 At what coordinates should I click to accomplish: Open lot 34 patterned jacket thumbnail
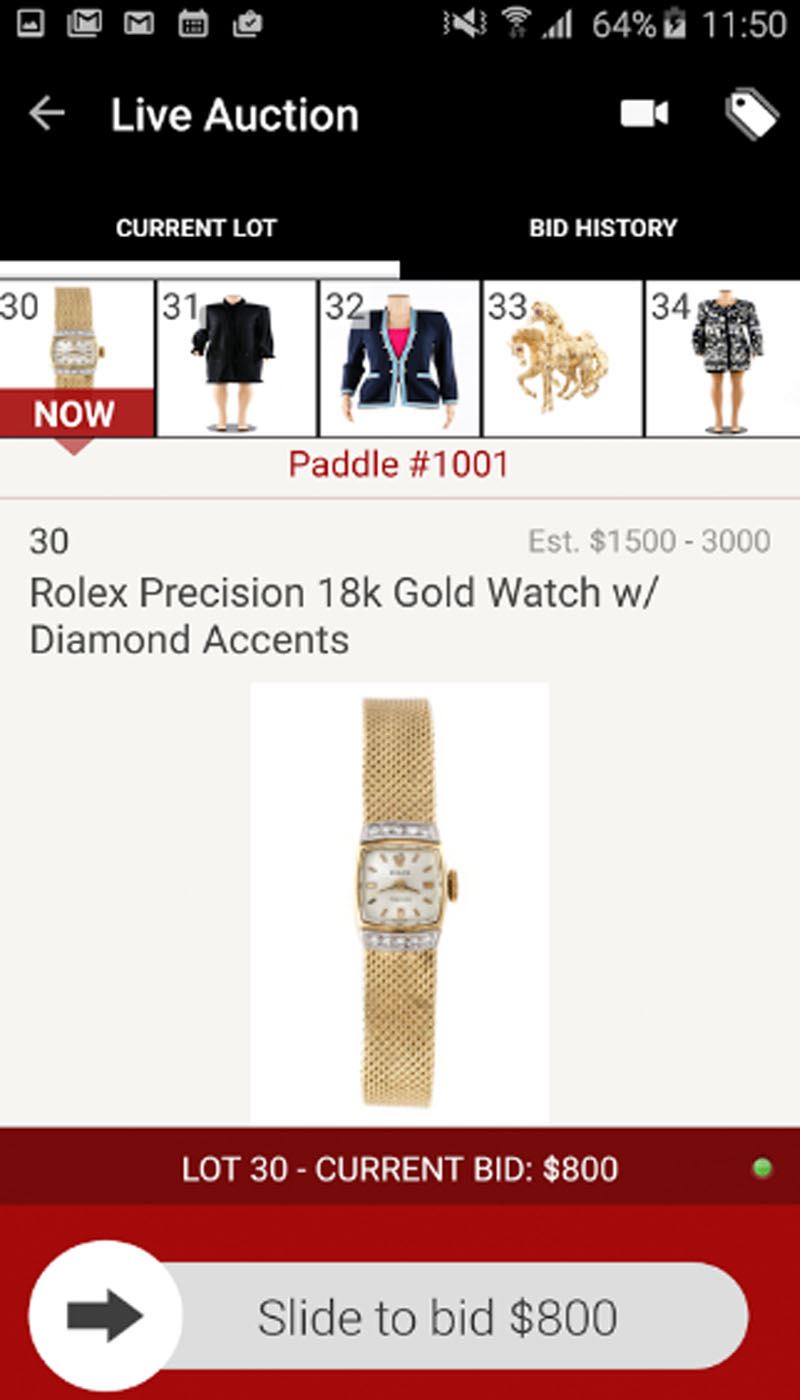coord(723,358)
